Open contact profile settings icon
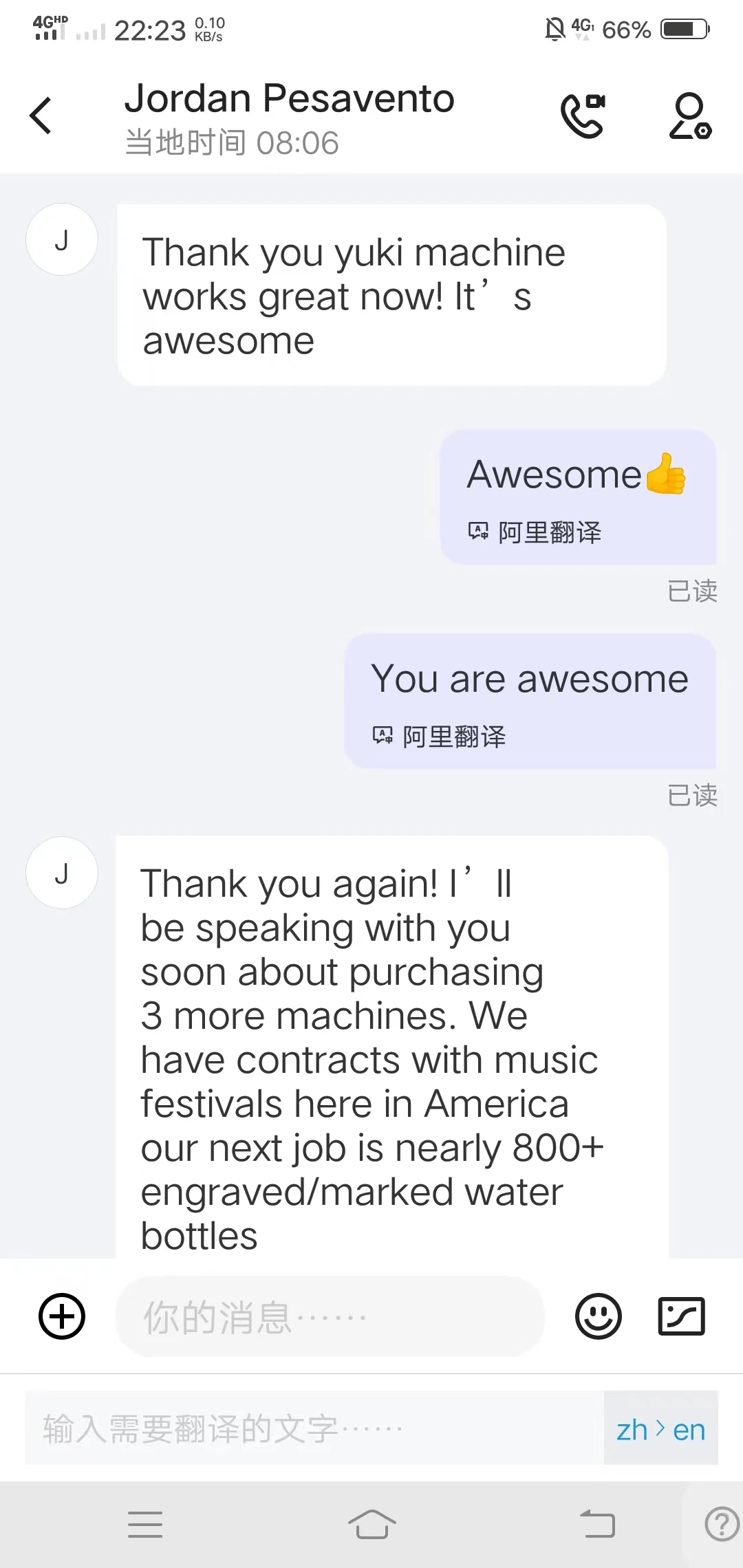Viewport: 743px width, 1568px height. pos(689,116)
